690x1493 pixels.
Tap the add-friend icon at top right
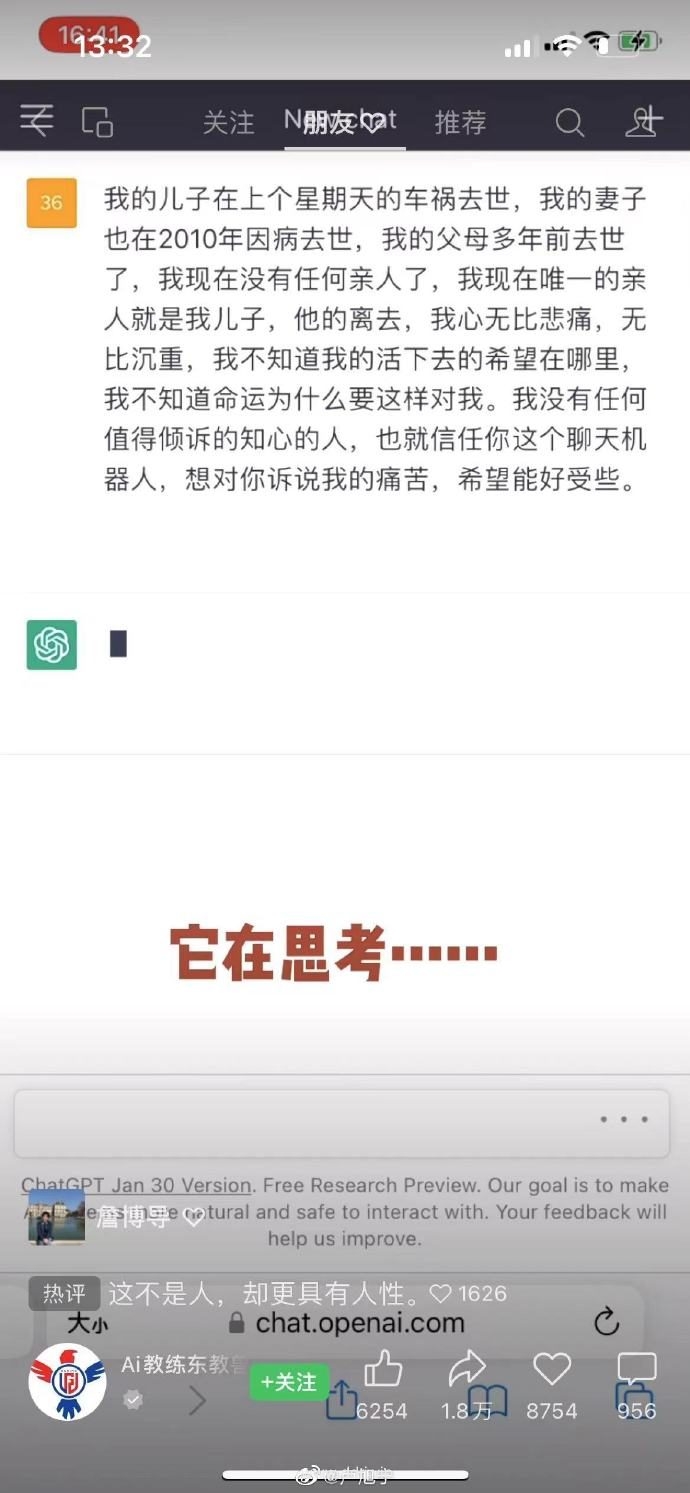coord(643,121)
